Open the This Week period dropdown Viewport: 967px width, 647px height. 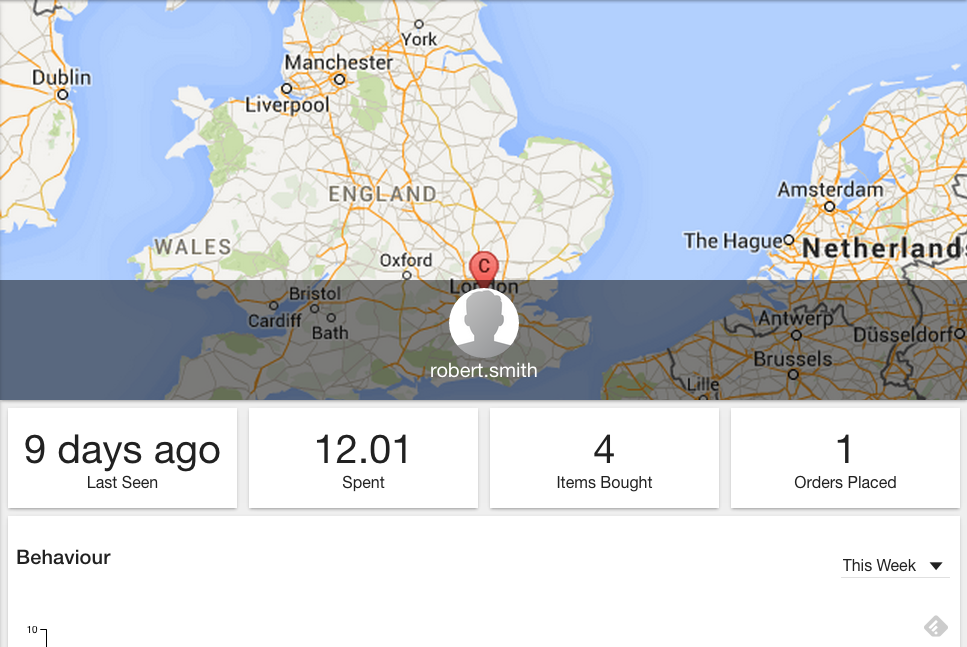click(893, 565)
